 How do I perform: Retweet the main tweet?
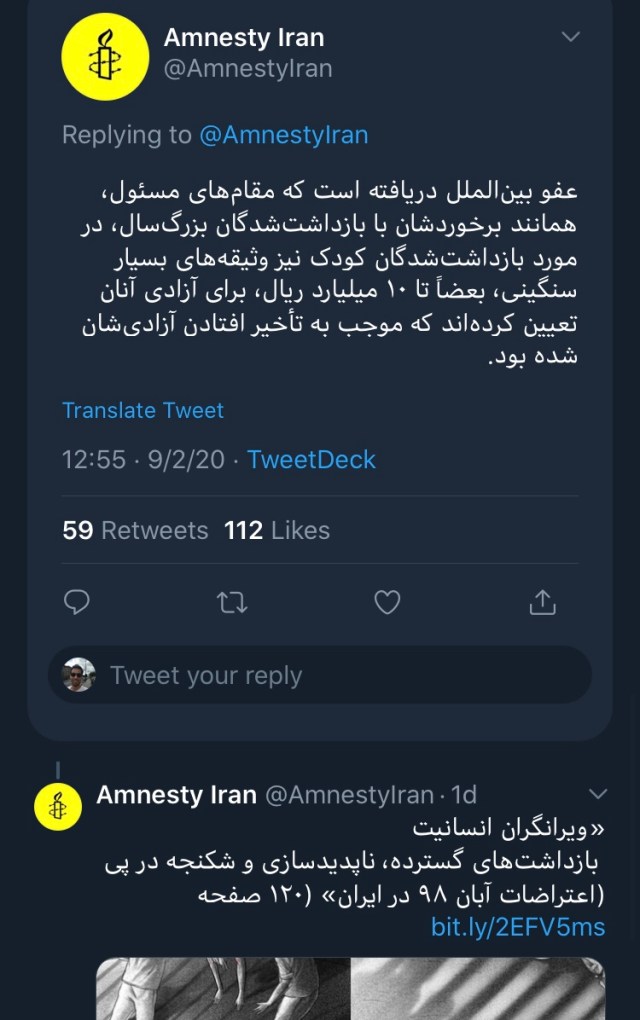pos(232,602)
